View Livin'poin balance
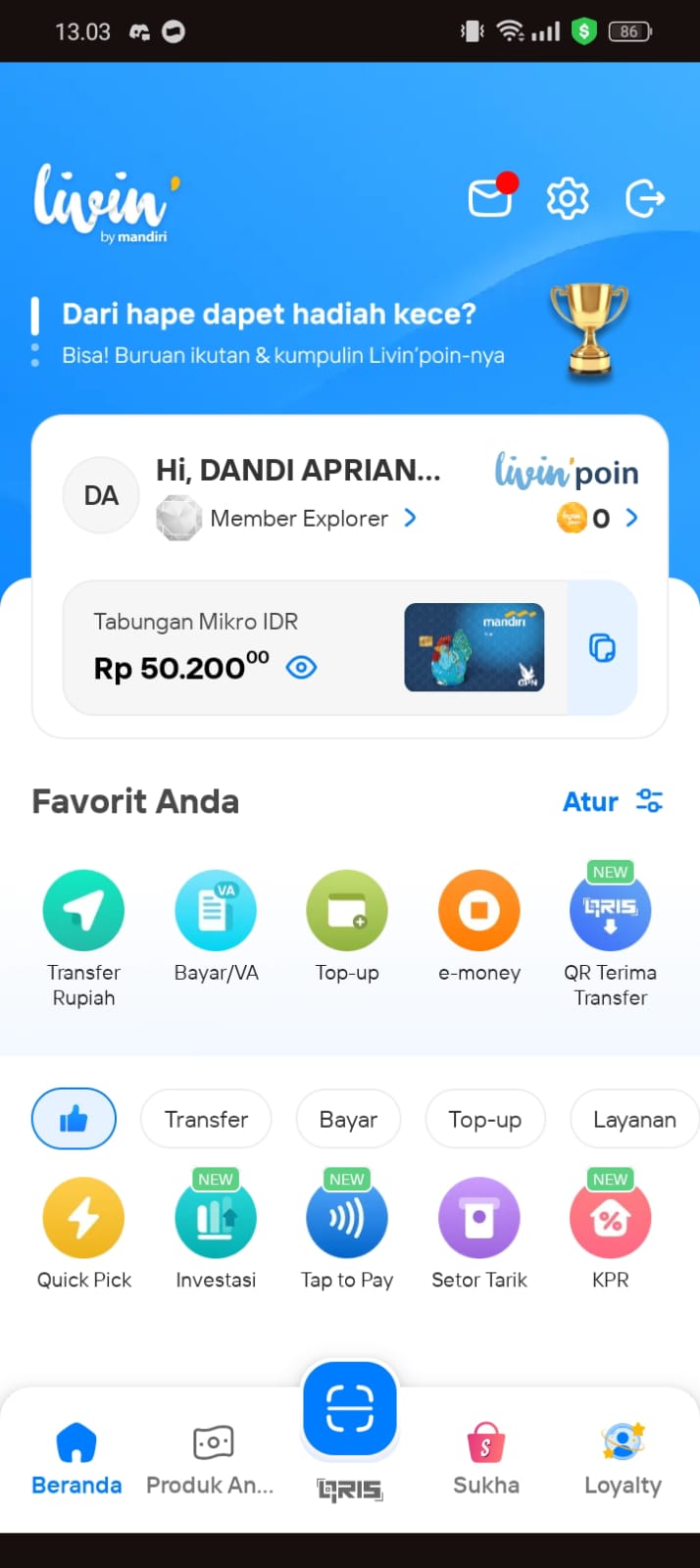Image resolution: width=700 pixels, height=1568 pixels. click(x=597, y=518)
